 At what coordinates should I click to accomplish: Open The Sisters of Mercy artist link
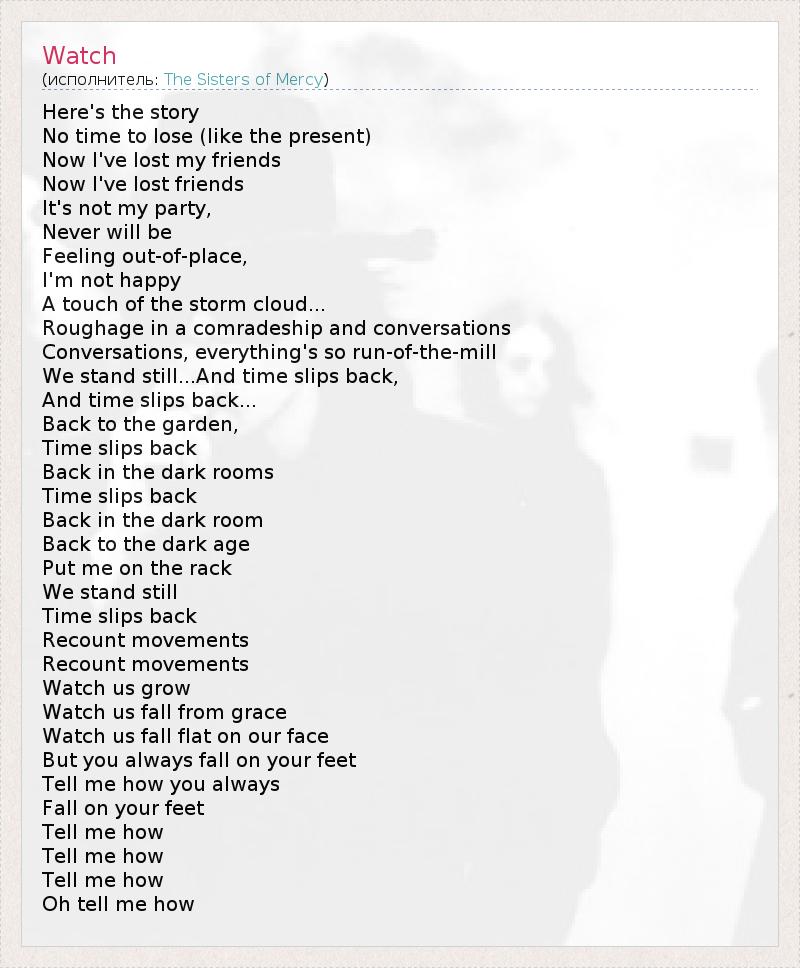tap(243, 79)
